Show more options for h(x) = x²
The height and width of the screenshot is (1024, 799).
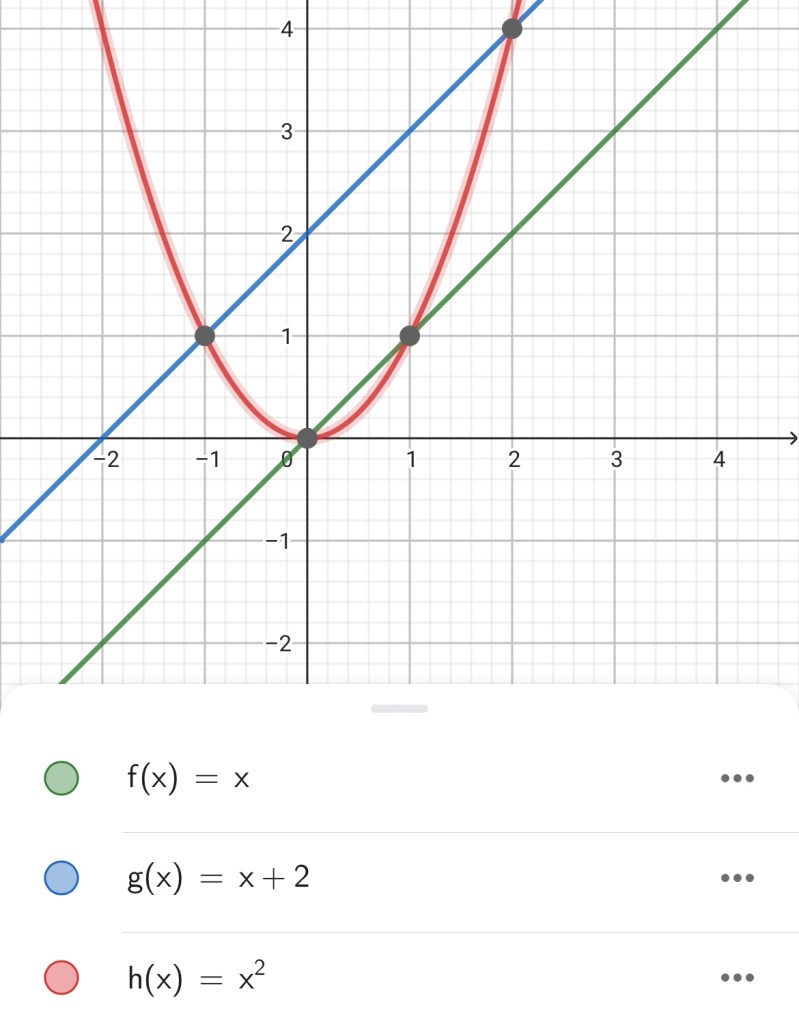pos(736,978)
